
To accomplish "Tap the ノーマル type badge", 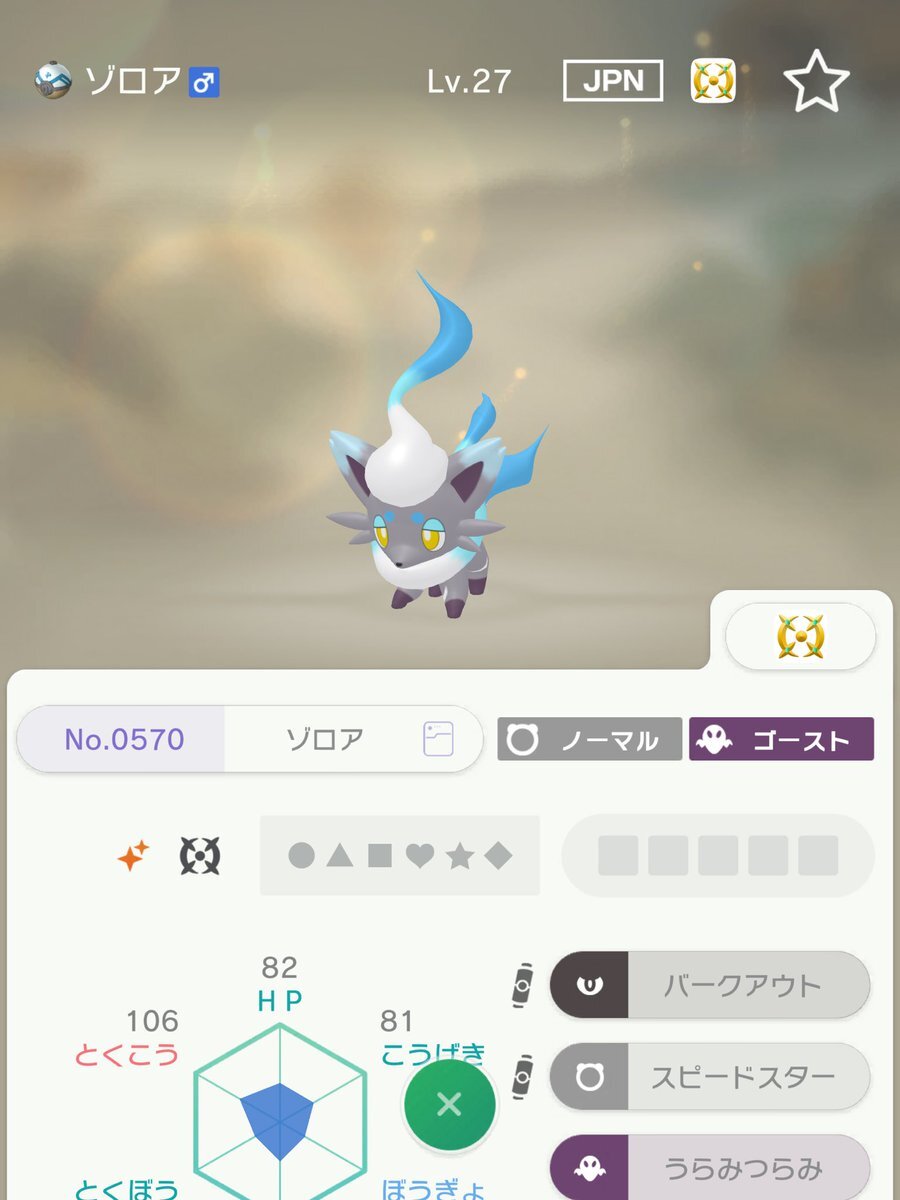I will (x=589, y=739).
